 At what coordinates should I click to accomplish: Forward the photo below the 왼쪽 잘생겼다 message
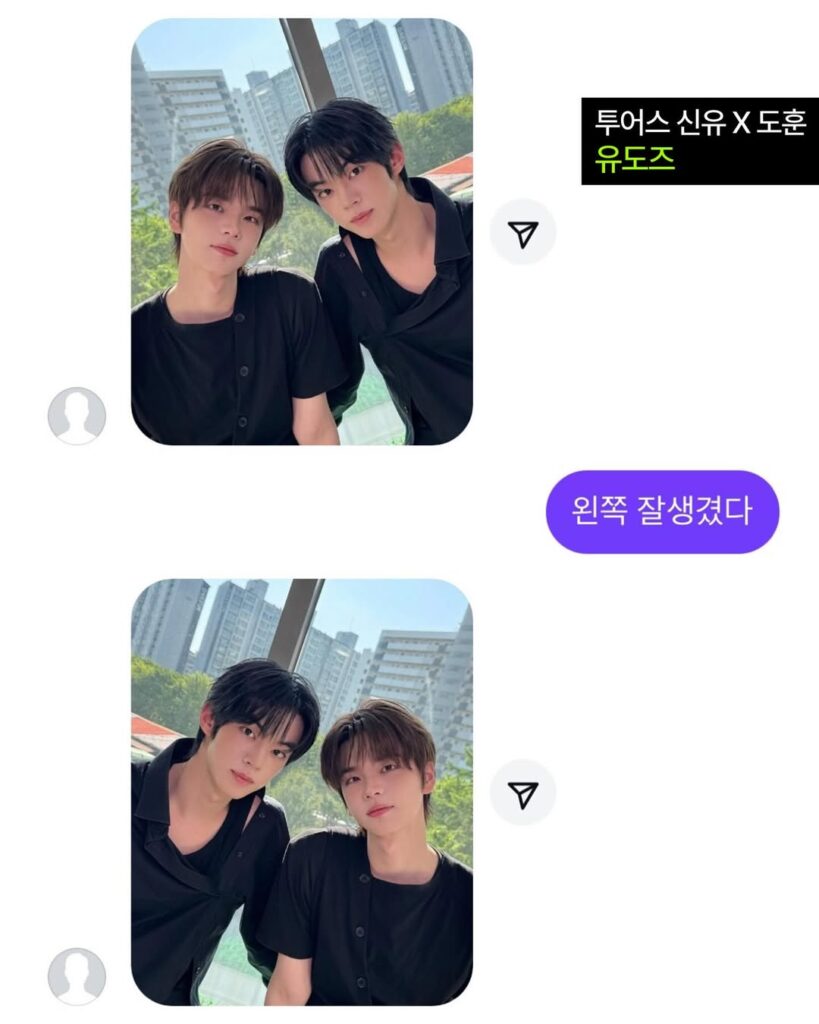point(522,794)
